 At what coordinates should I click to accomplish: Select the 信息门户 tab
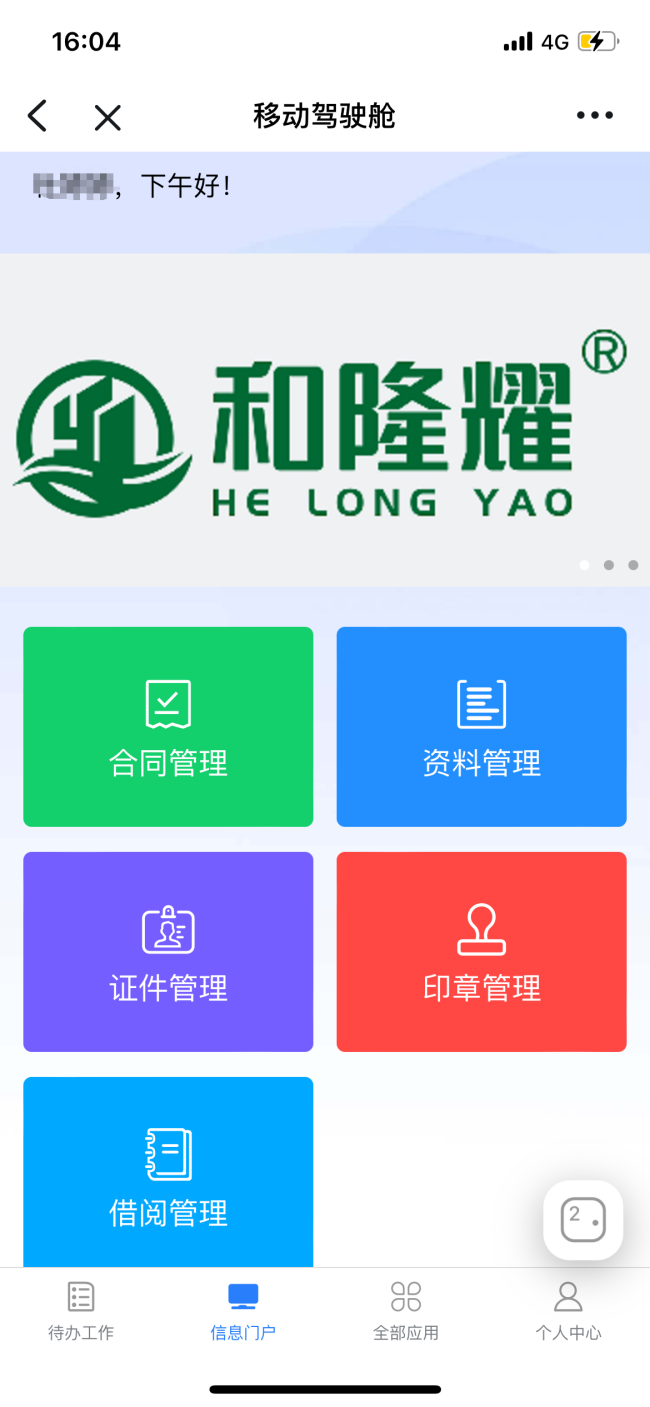click(243, 1310)
